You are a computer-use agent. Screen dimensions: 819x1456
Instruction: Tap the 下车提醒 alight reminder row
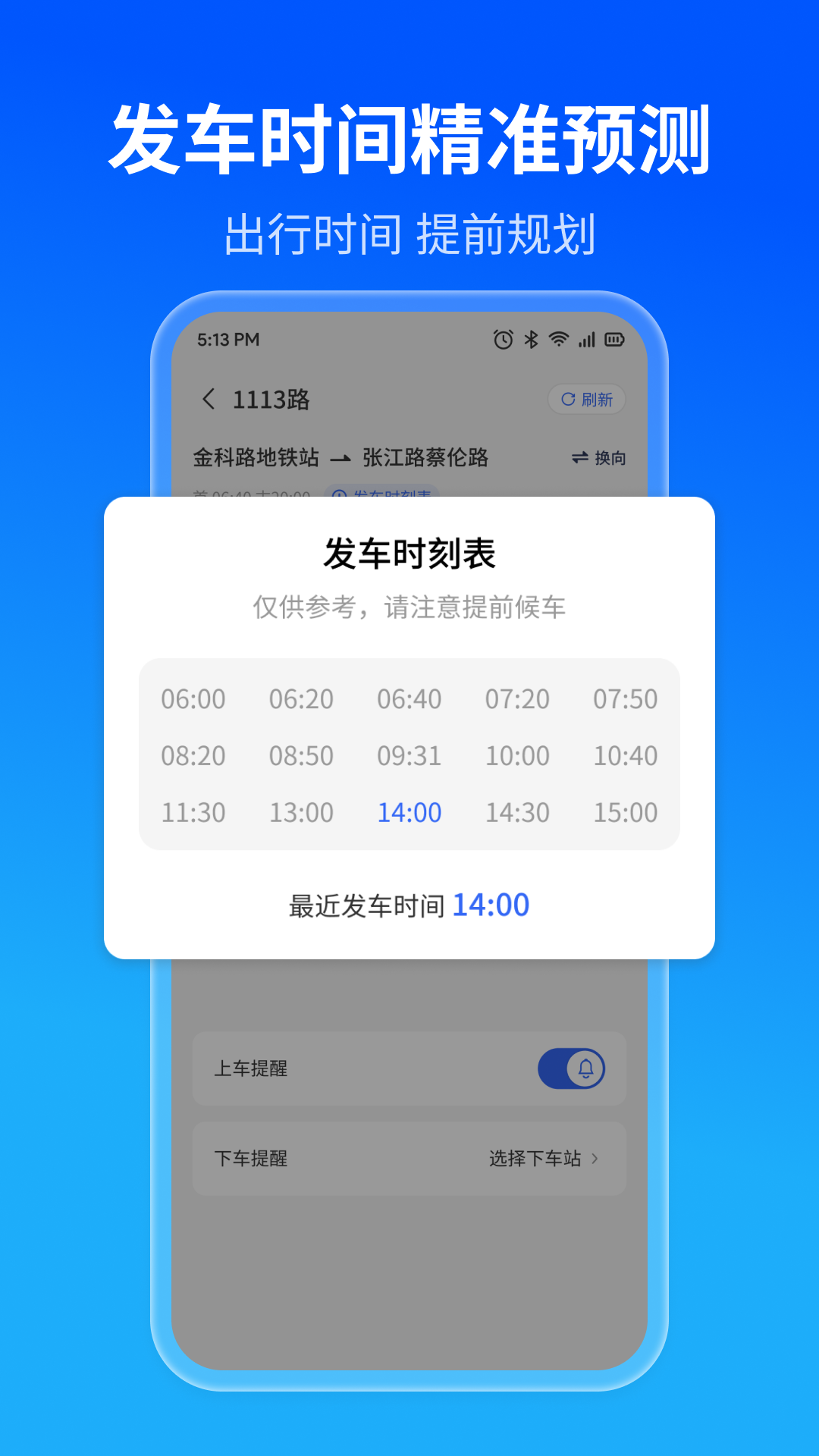coord(250,1158)
